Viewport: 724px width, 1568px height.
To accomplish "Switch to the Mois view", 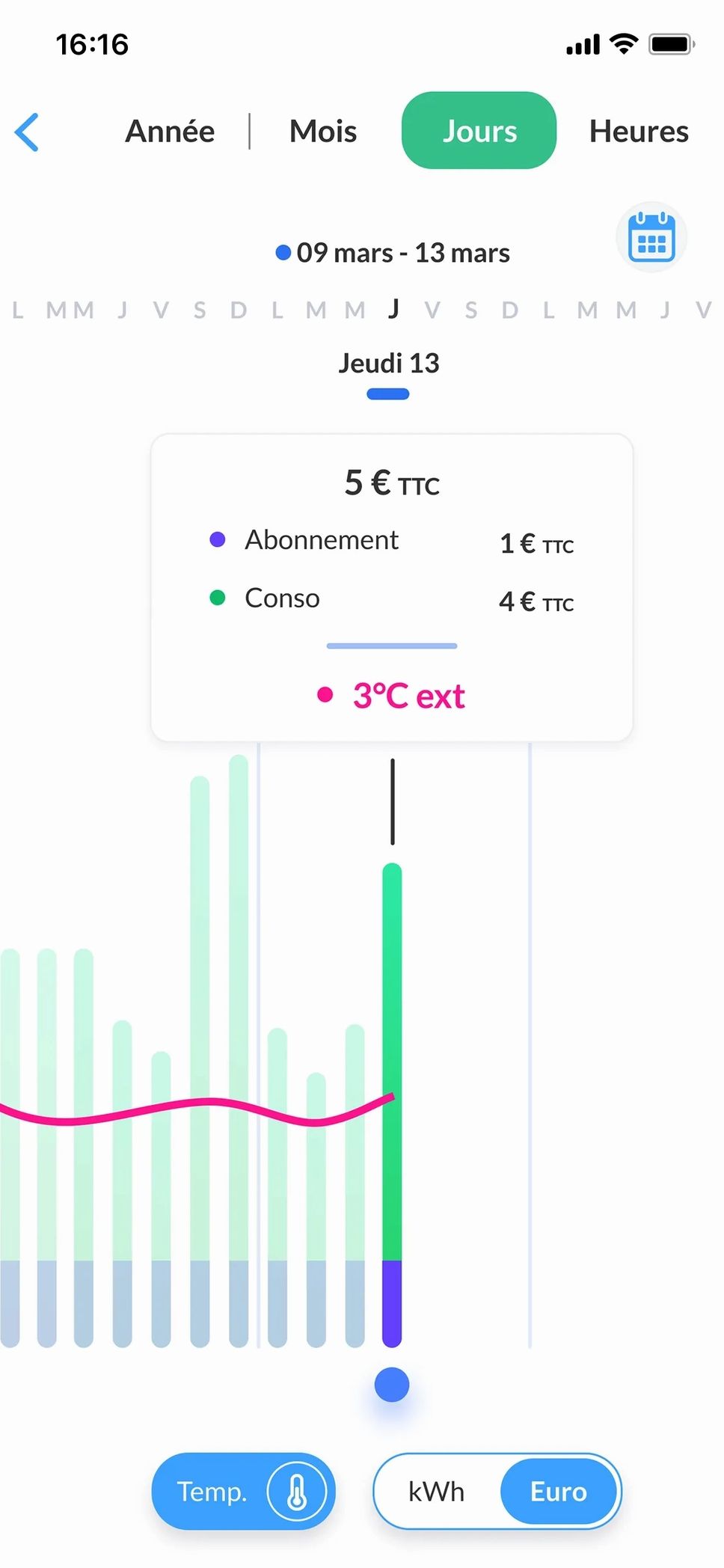I will pos(322,132).
